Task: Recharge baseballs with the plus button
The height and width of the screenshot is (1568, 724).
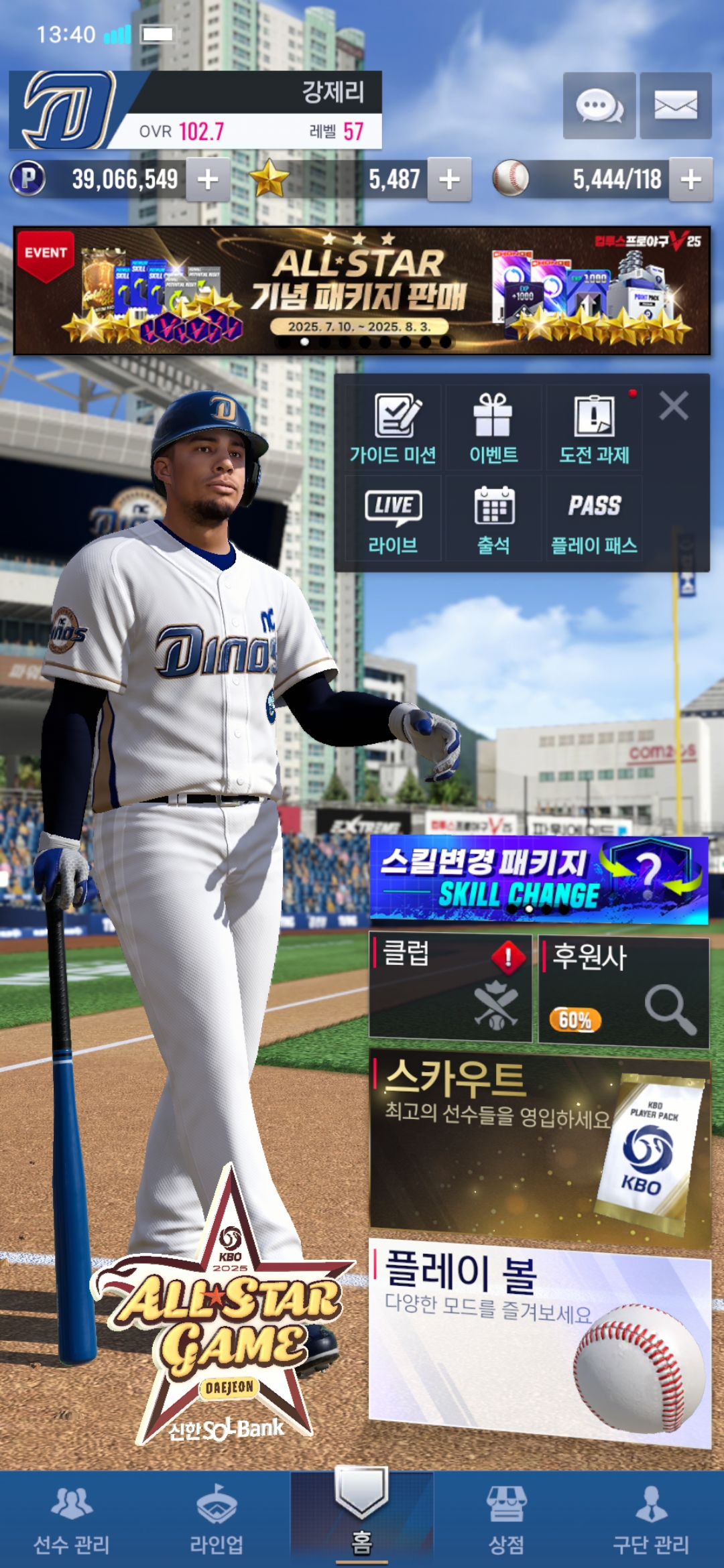Action: coord(690,180)
